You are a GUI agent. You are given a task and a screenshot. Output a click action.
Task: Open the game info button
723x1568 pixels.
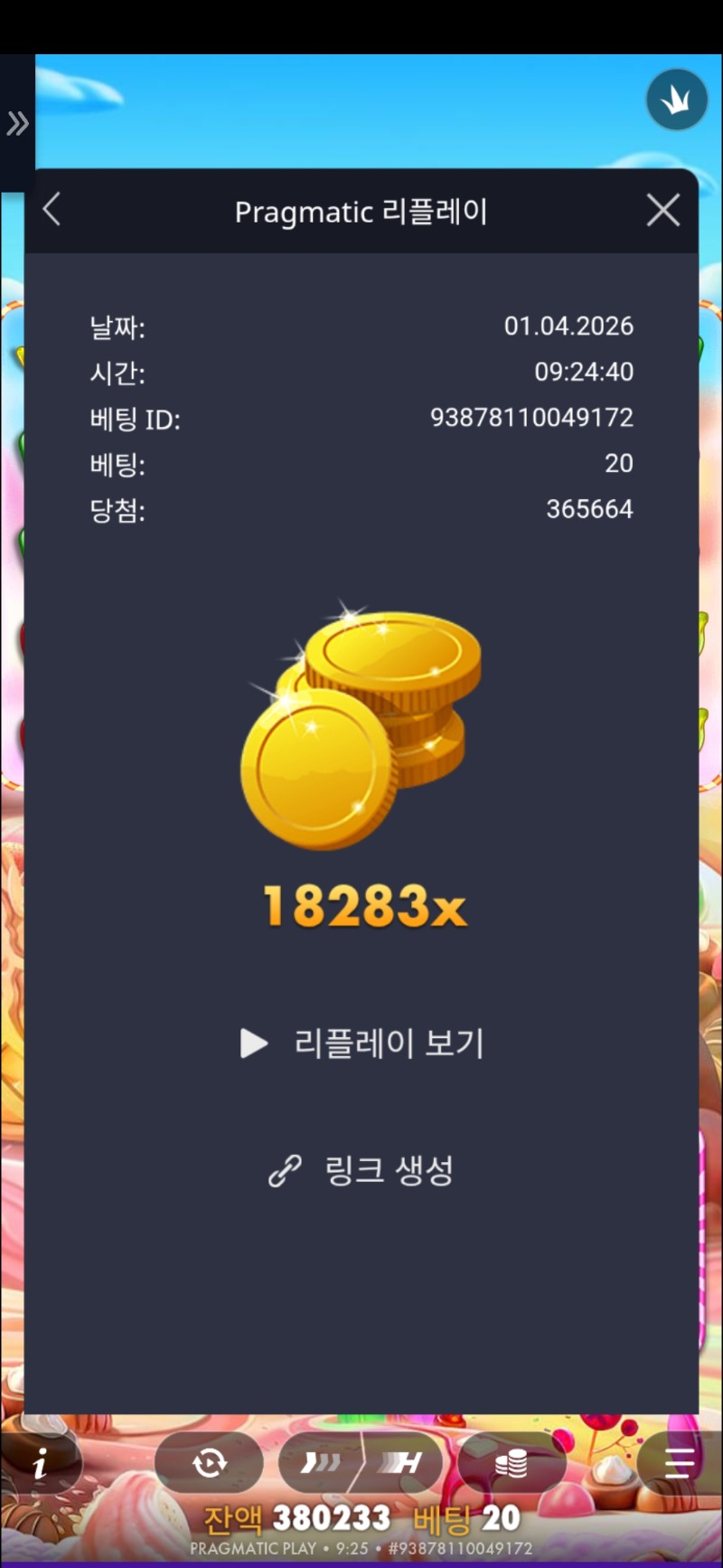[40, 1463]
